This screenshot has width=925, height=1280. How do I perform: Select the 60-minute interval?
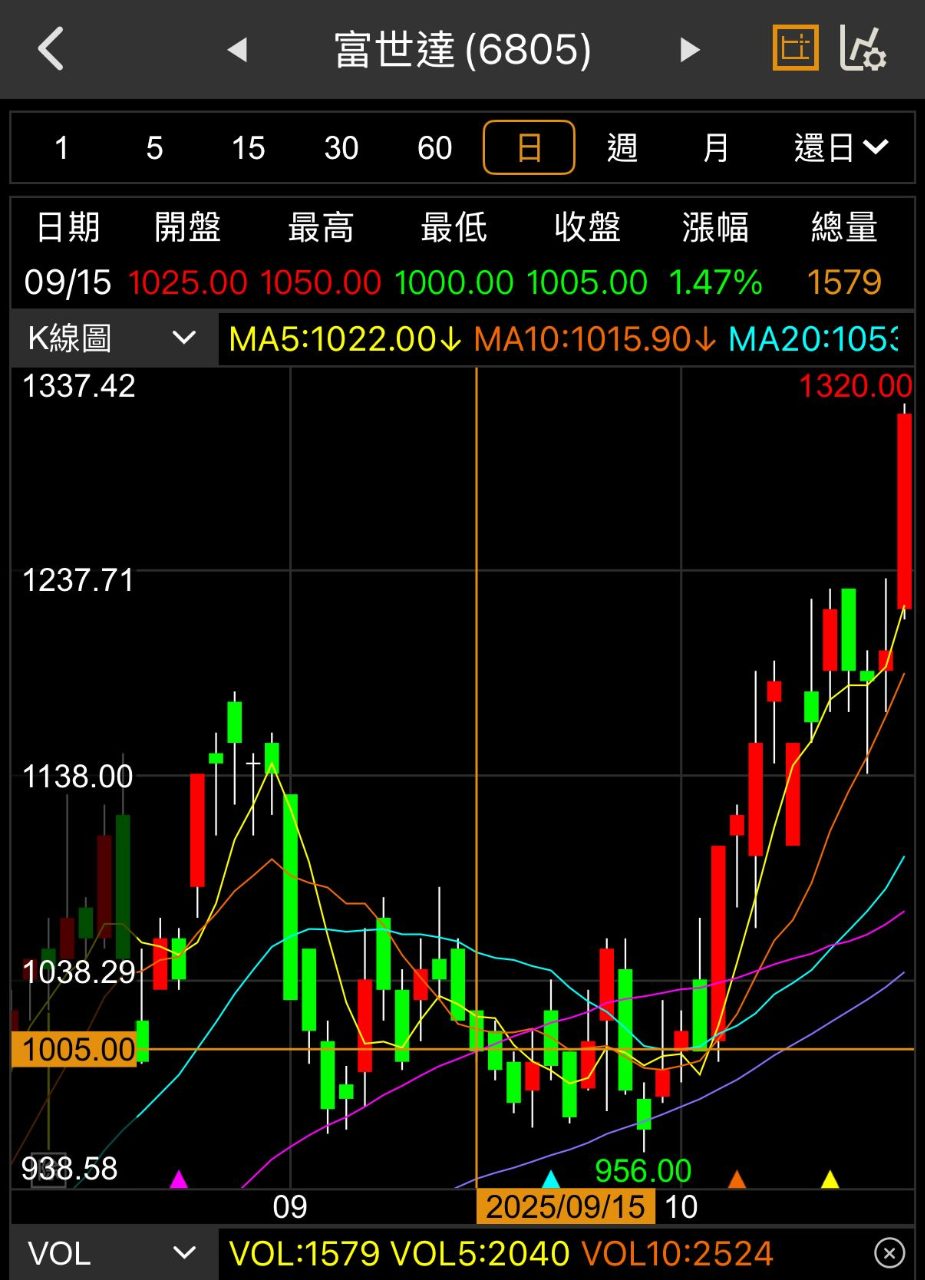click(x=435, y=149)
